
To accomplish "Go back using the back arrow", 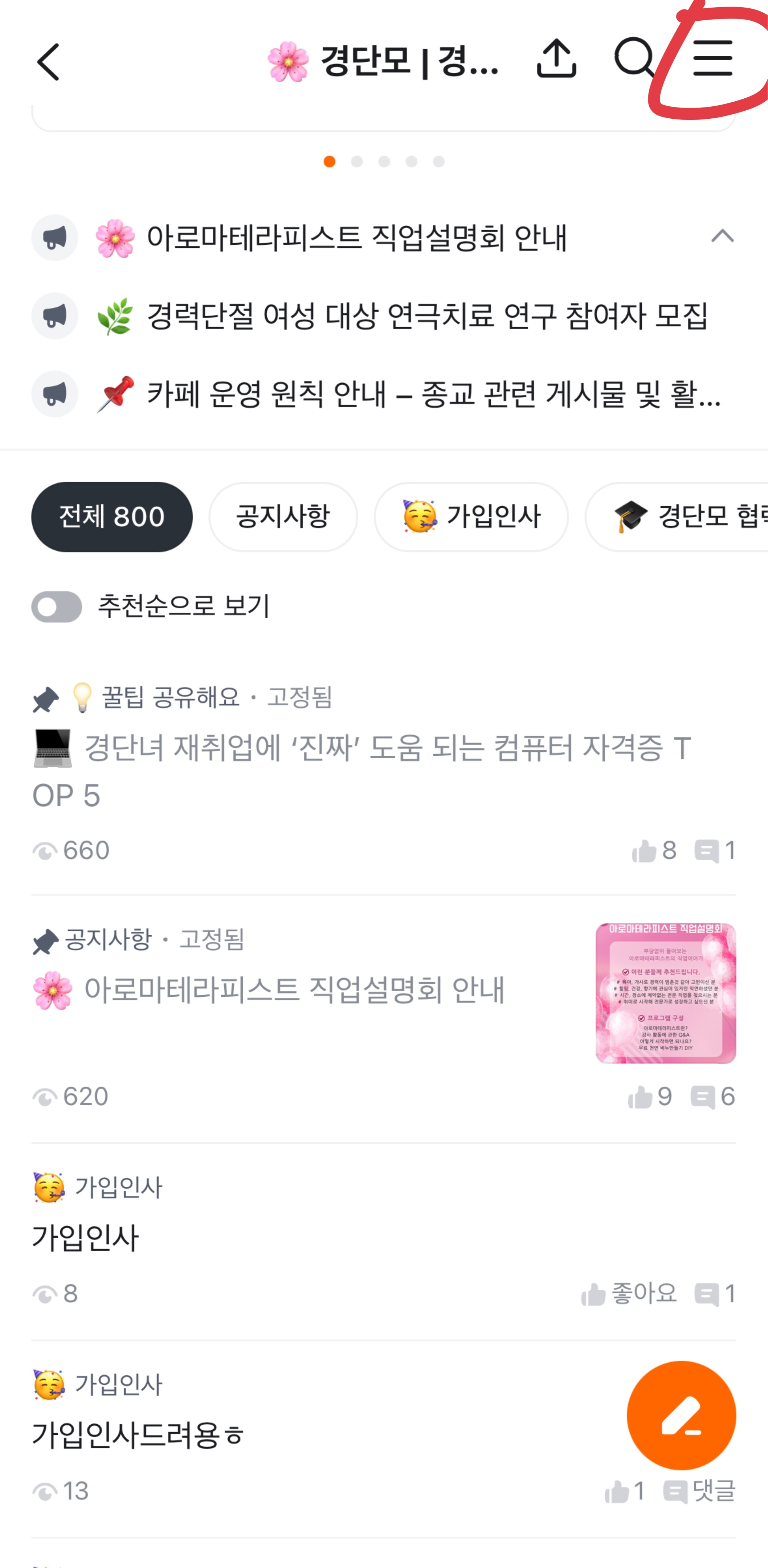I will 48,61.
